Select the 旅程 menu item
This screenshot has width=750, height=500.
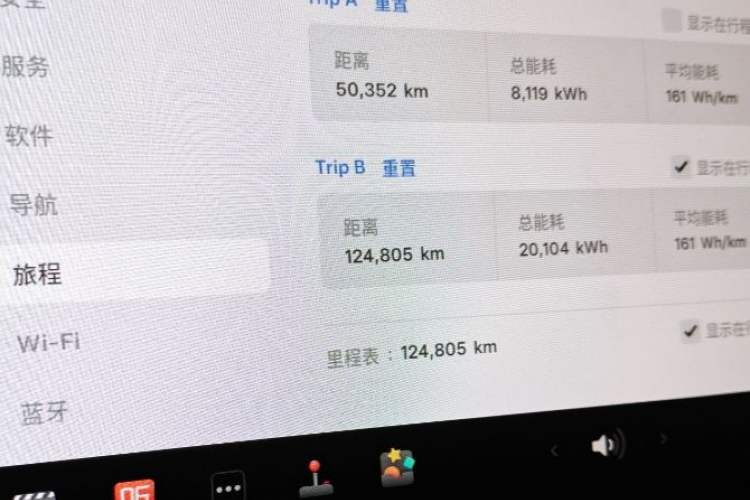tap(38, 273)
